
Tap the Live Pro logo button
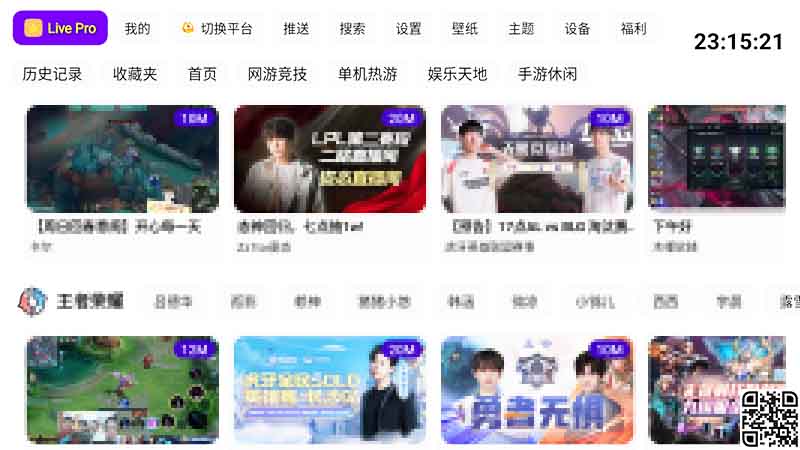(x=60, y=28)
